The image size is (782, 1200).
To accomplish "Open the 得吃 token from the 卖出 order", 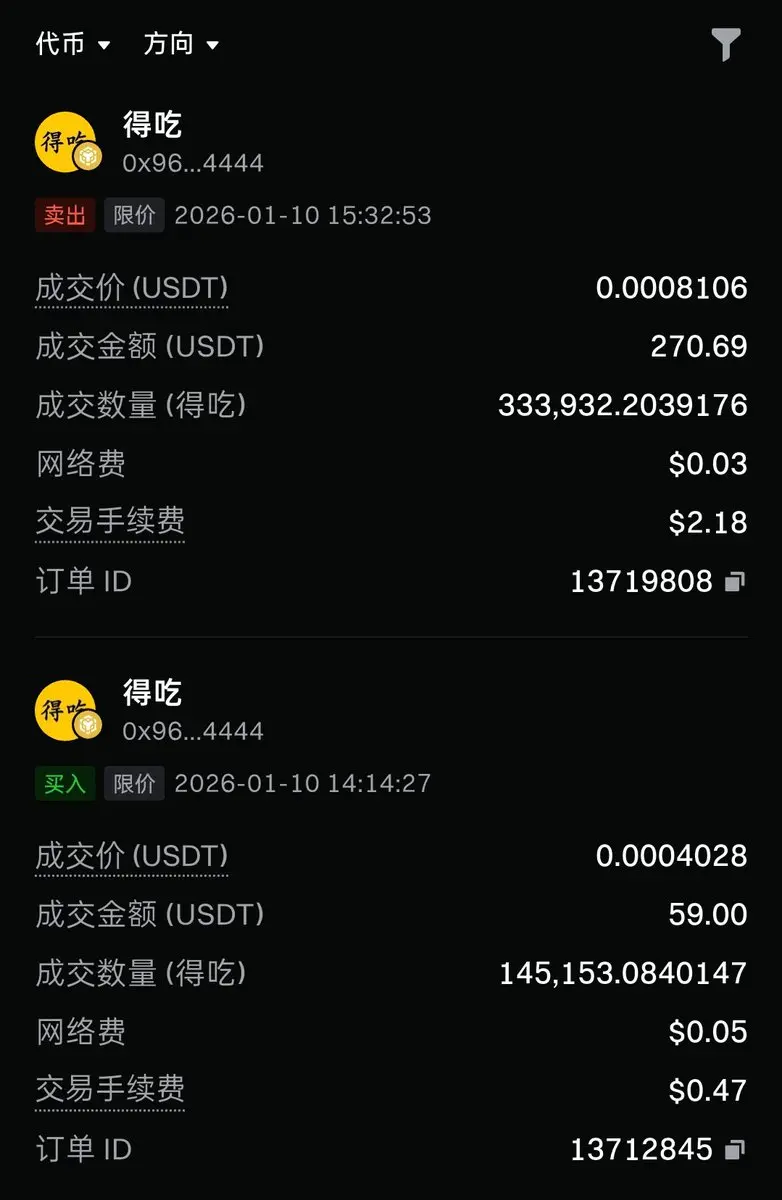I will pyautogui.click(x=152, y=126).
